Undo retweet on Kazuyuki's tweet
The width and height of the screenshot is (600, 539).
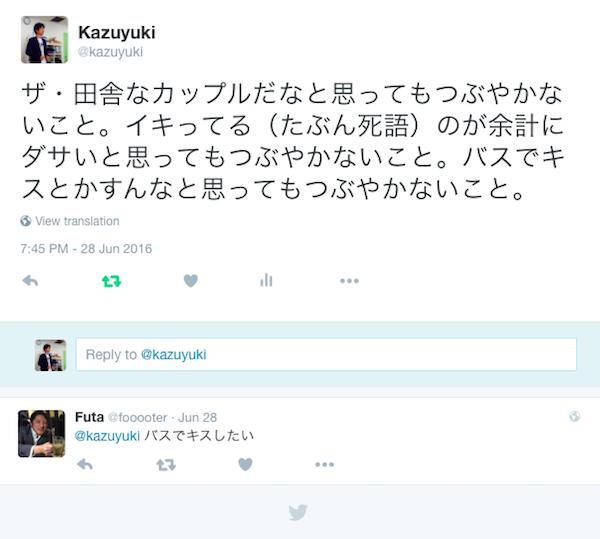click(x=112, y=281)
